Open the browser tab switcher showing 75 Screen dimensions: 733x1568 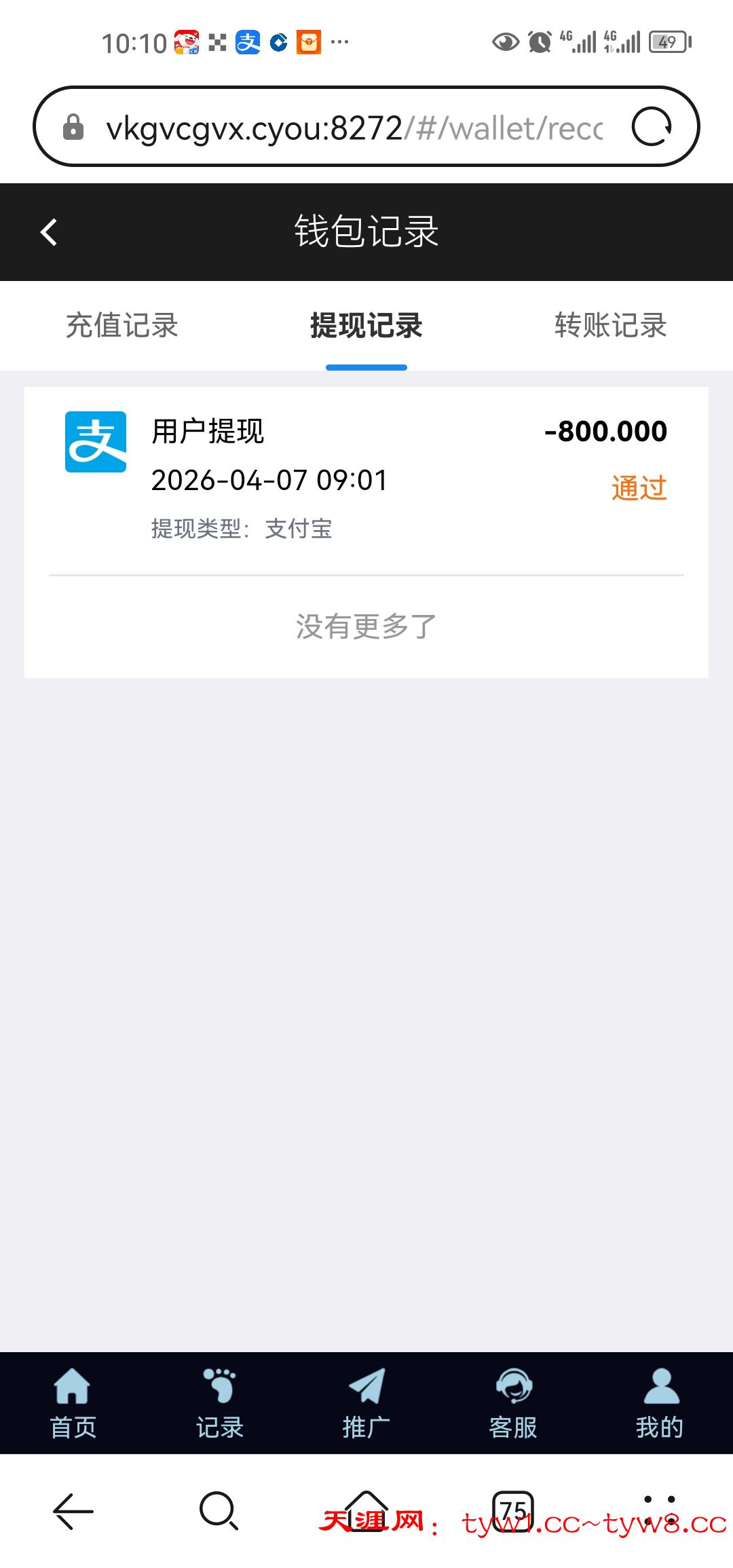[512, 1511]
